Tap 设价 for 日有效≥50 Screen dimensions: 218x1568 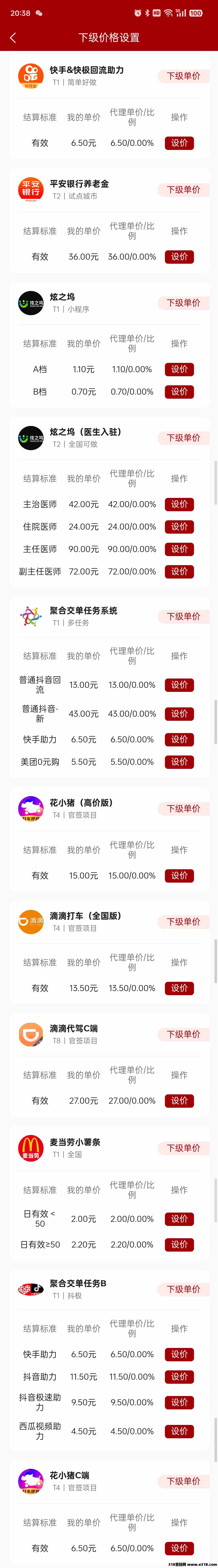coord(179,1228)
